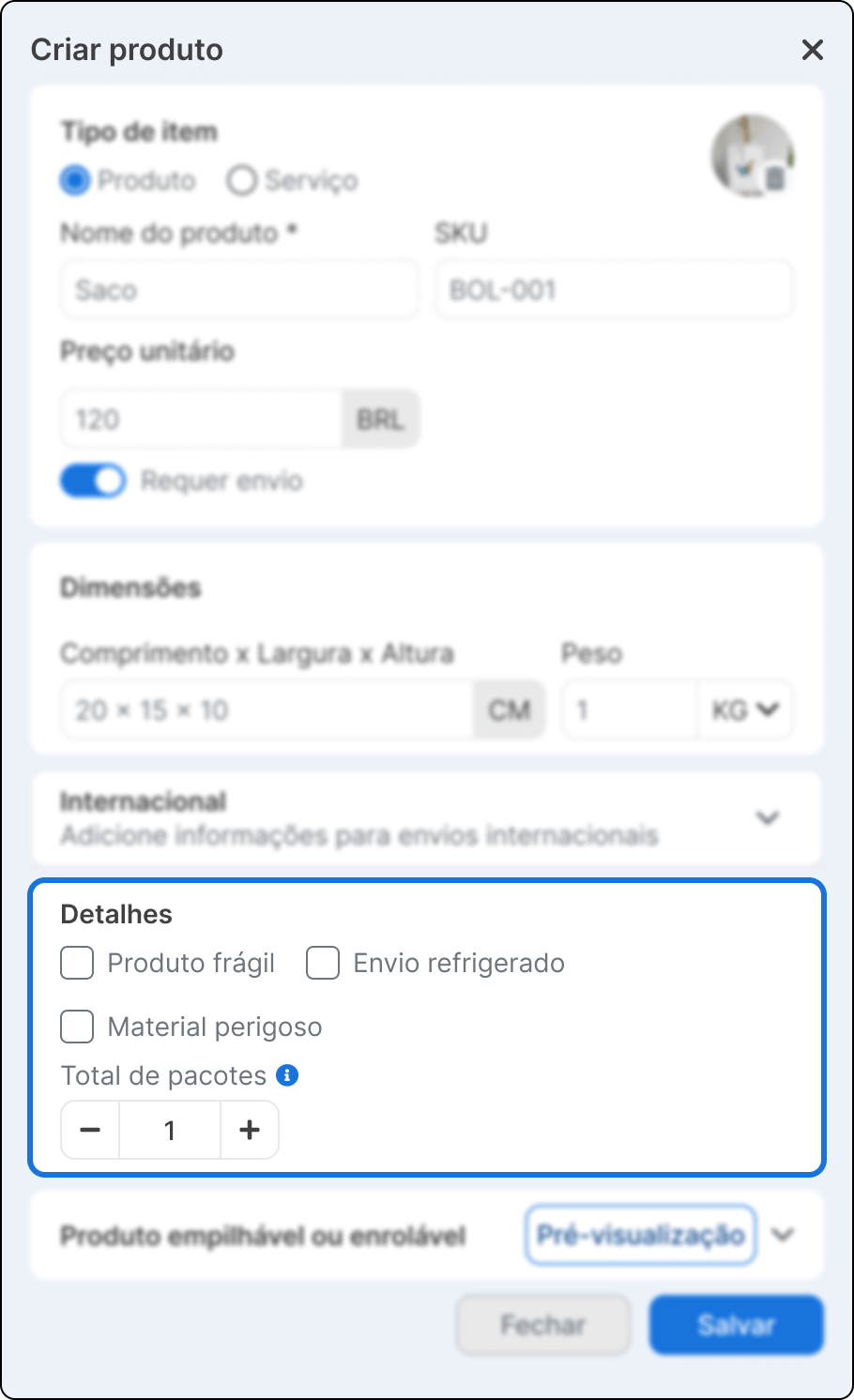Image resolution: width=854 pixels, height=1400 pixels.
Task: Close the Criar produto dialog
Action: pyautogui.click(x=812, y=50)
